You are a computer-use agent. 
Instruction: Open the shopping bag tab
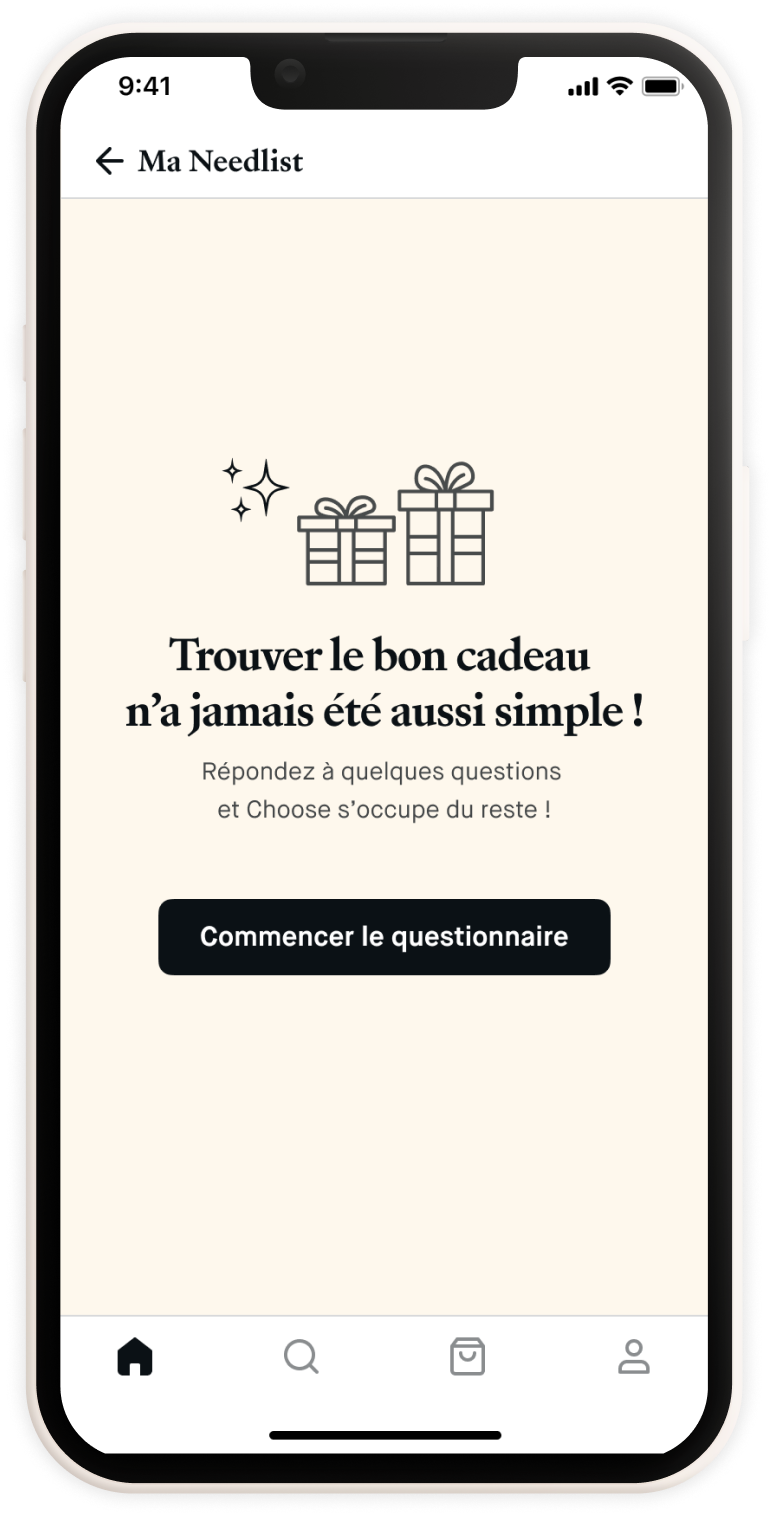pyautogui.click(x=467, y=1357)
